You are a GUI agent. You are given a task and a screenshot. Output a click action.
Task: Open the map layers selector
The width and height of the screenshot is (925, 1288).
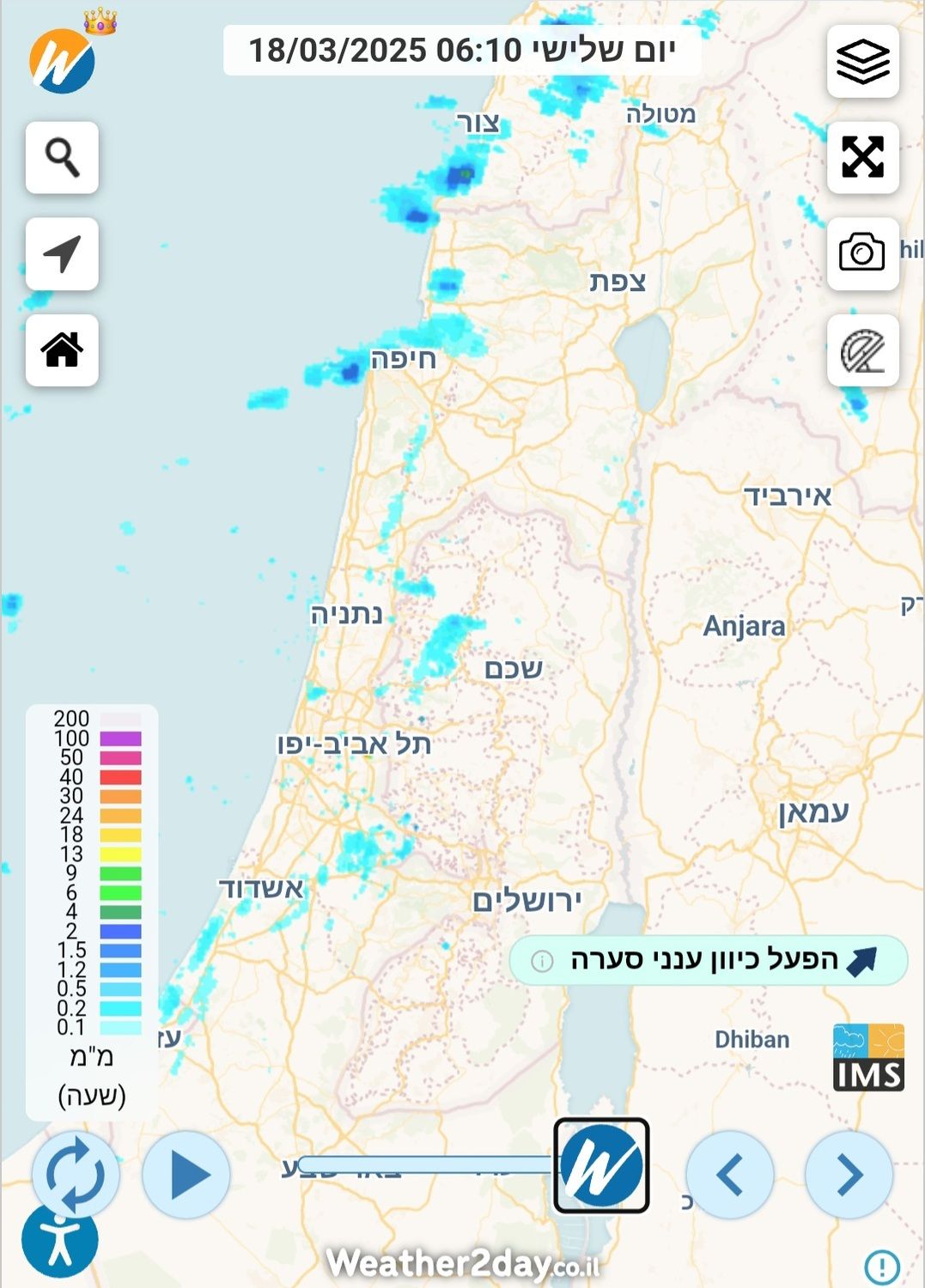click(x=862, y=61)
